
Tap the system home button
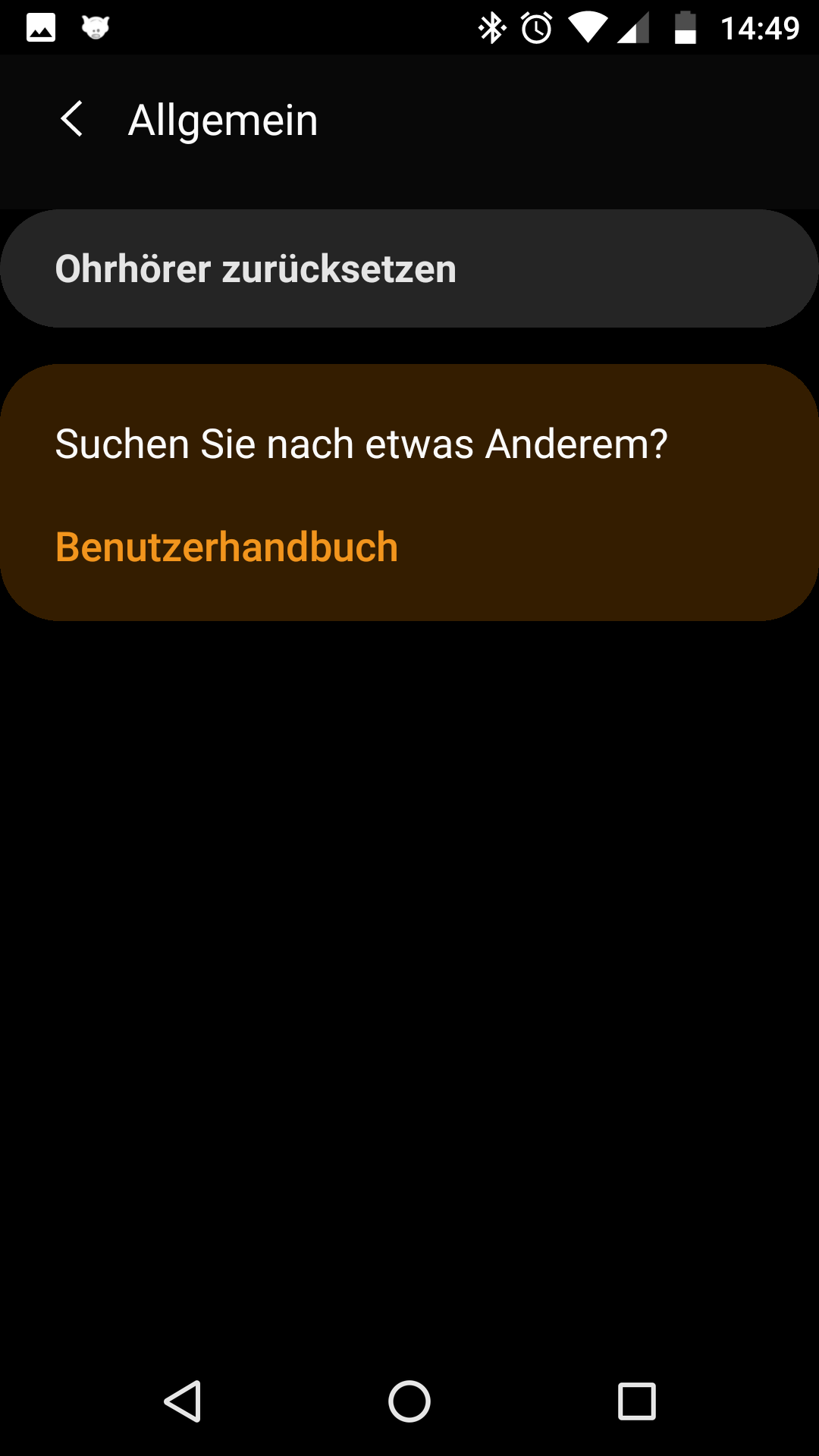click(x=409, y=1401)
